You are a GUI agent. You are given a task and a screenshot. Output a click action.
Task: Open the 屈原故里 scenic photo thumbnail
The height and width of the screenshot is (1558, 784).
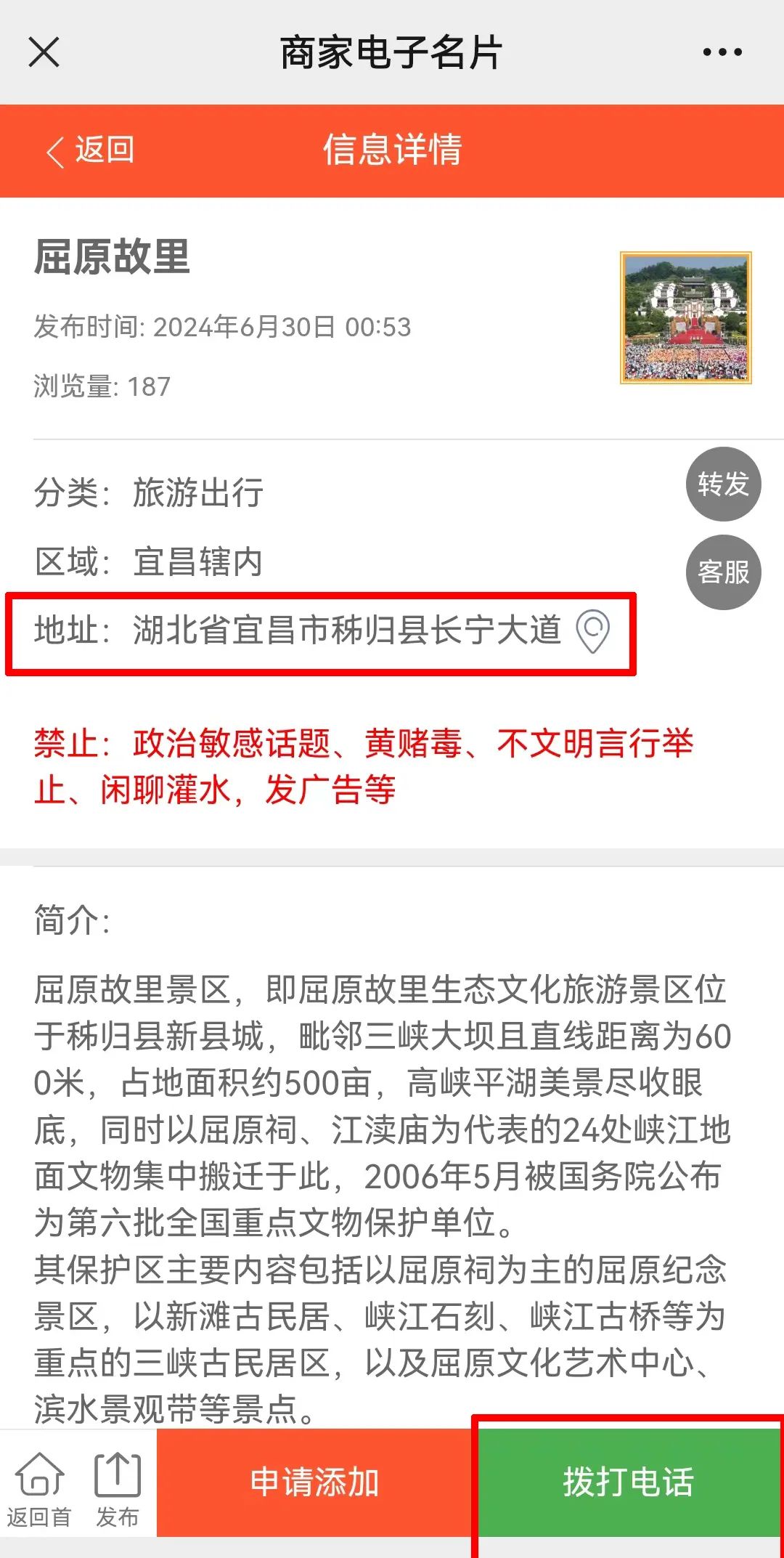(x=685, y=317)
